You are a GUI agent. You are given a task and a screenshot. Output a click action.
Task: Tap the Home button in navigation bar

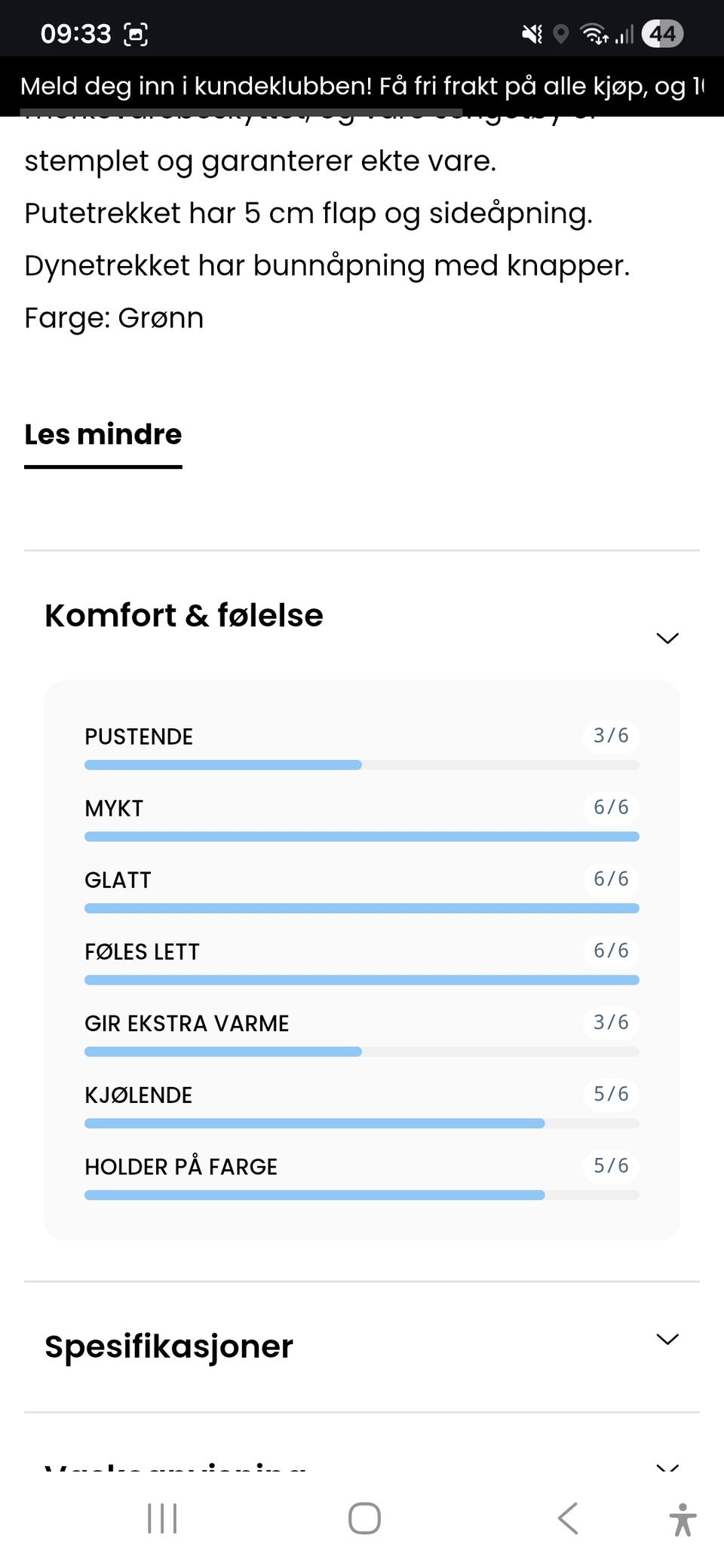[362, 1520]
